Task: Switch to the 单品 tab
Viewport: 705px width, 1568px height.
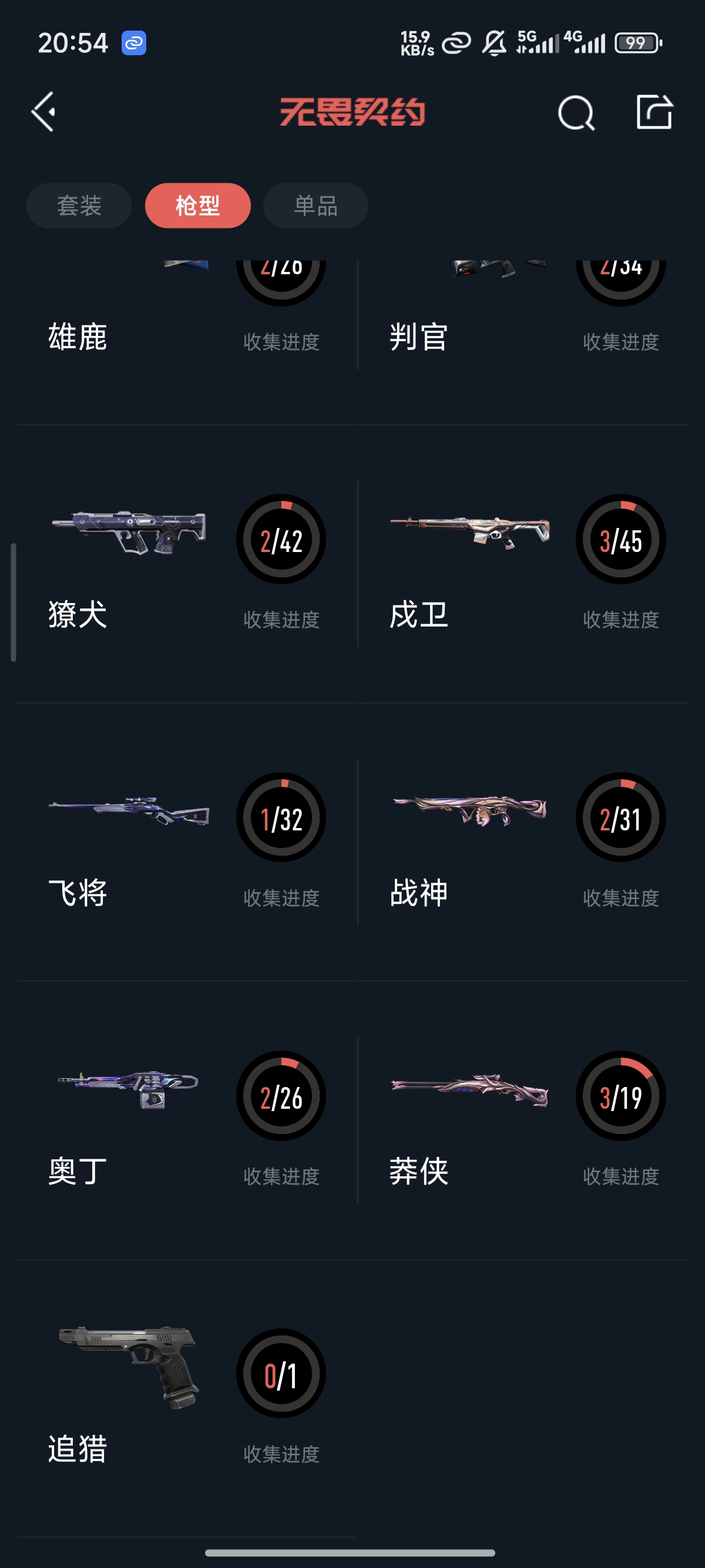Action: (315, 206)
